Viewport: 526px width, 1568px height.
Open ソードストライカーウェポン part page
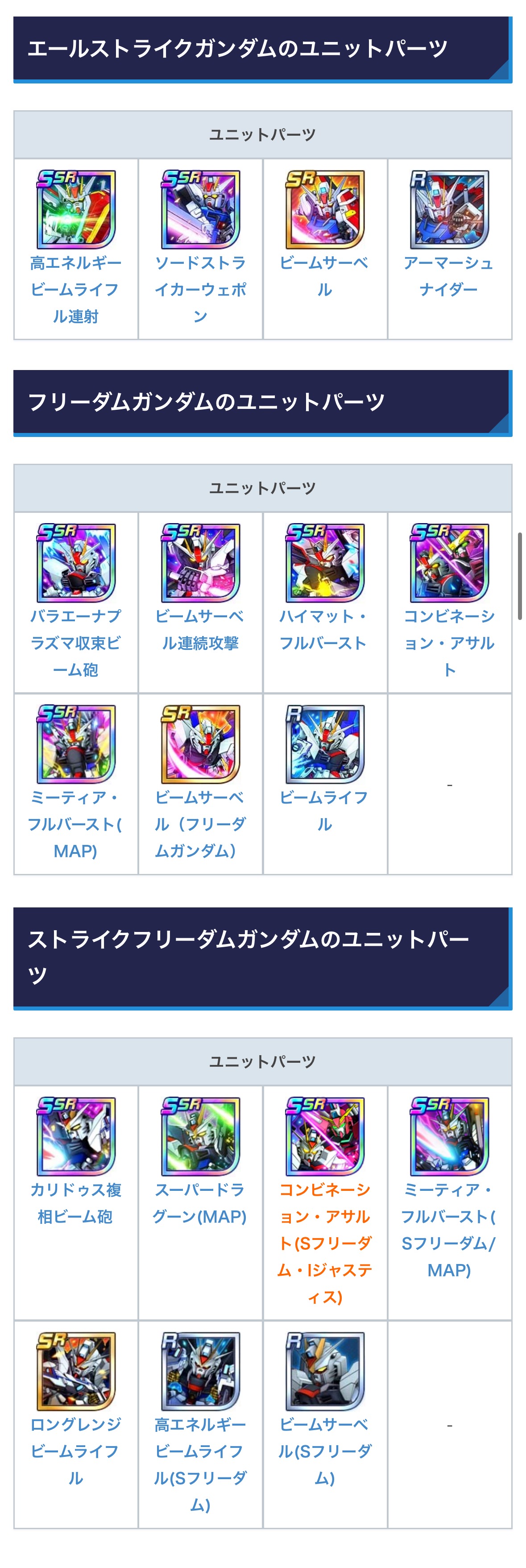[200, 289]
